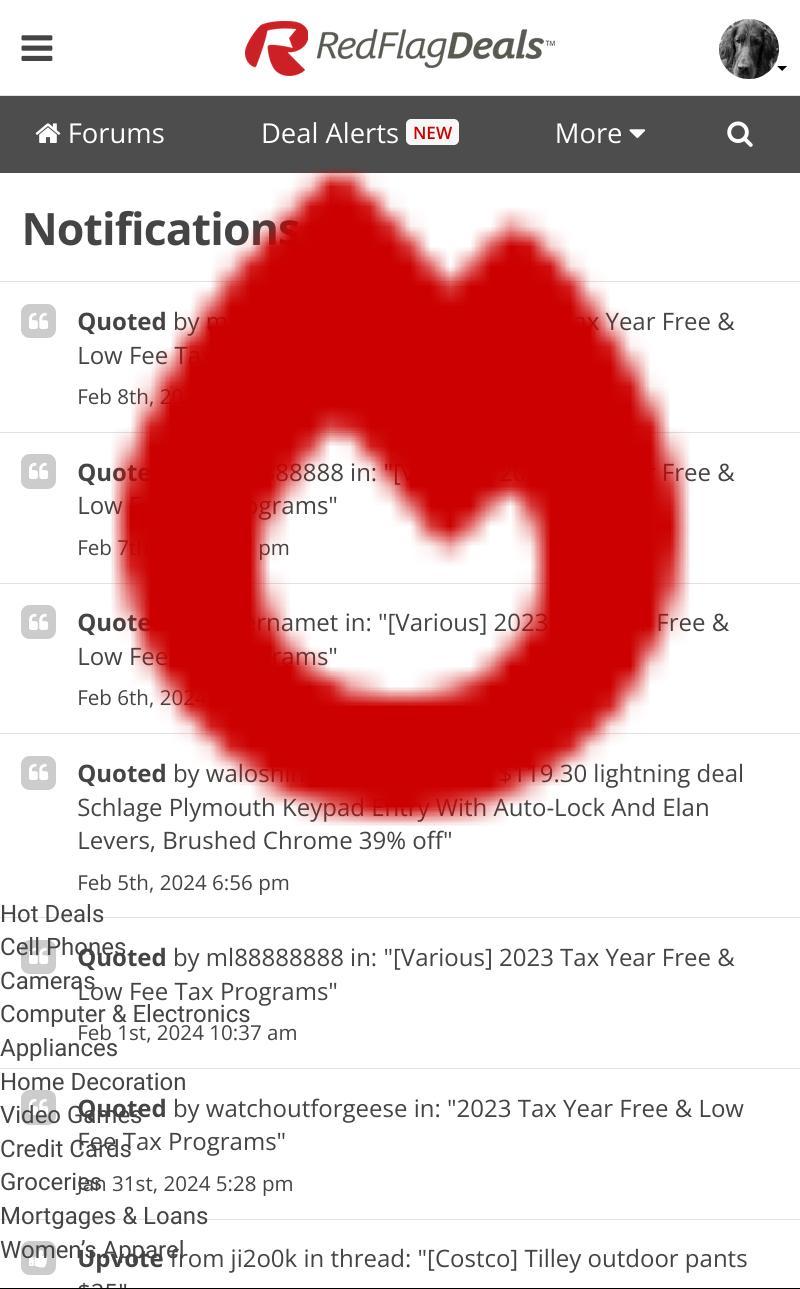The width and height of the screenshot is (800, 1289).
Task: Go to RedFlagDeals home via logo
Action: pos(400,47)
